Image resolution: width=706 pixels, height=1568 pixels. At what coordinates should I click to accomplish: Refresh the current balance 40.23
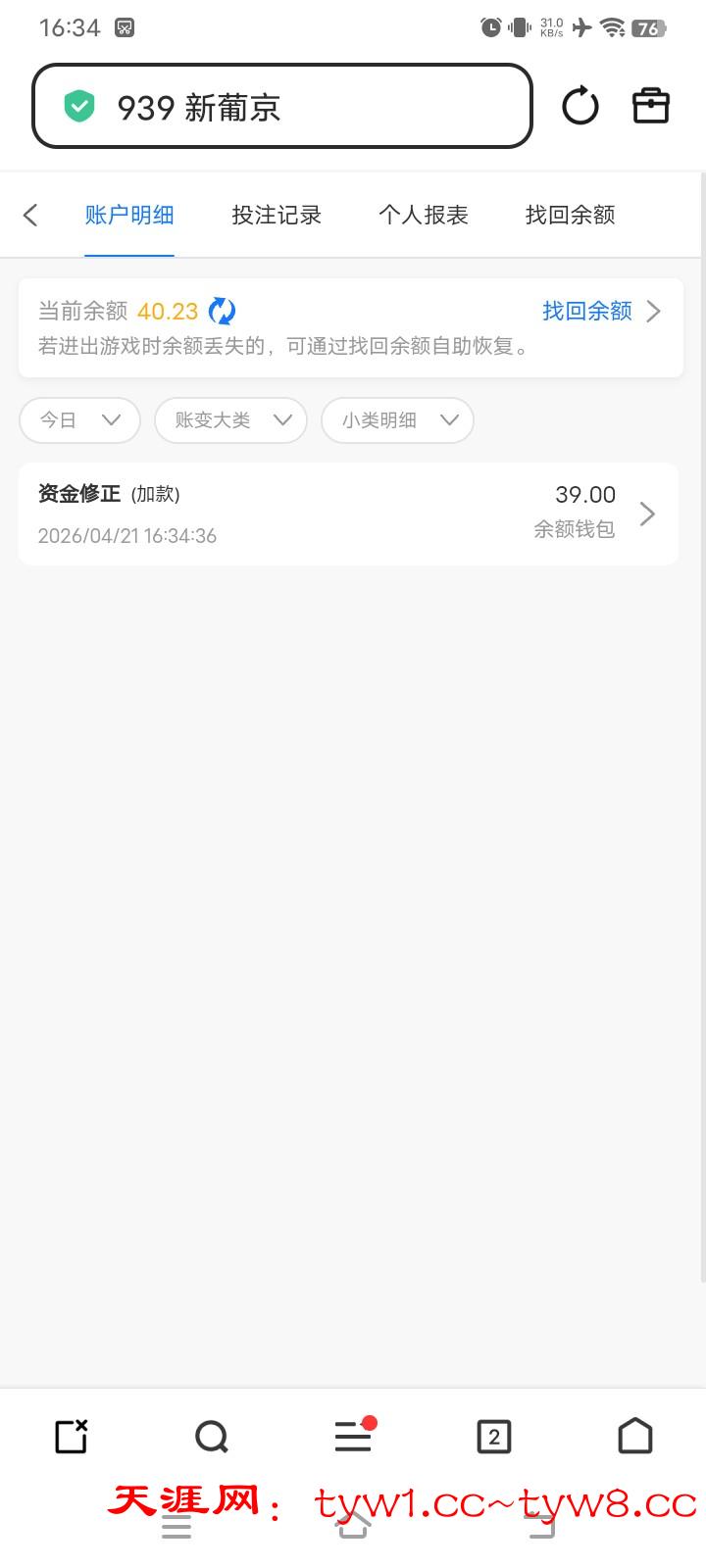point(223,311)
